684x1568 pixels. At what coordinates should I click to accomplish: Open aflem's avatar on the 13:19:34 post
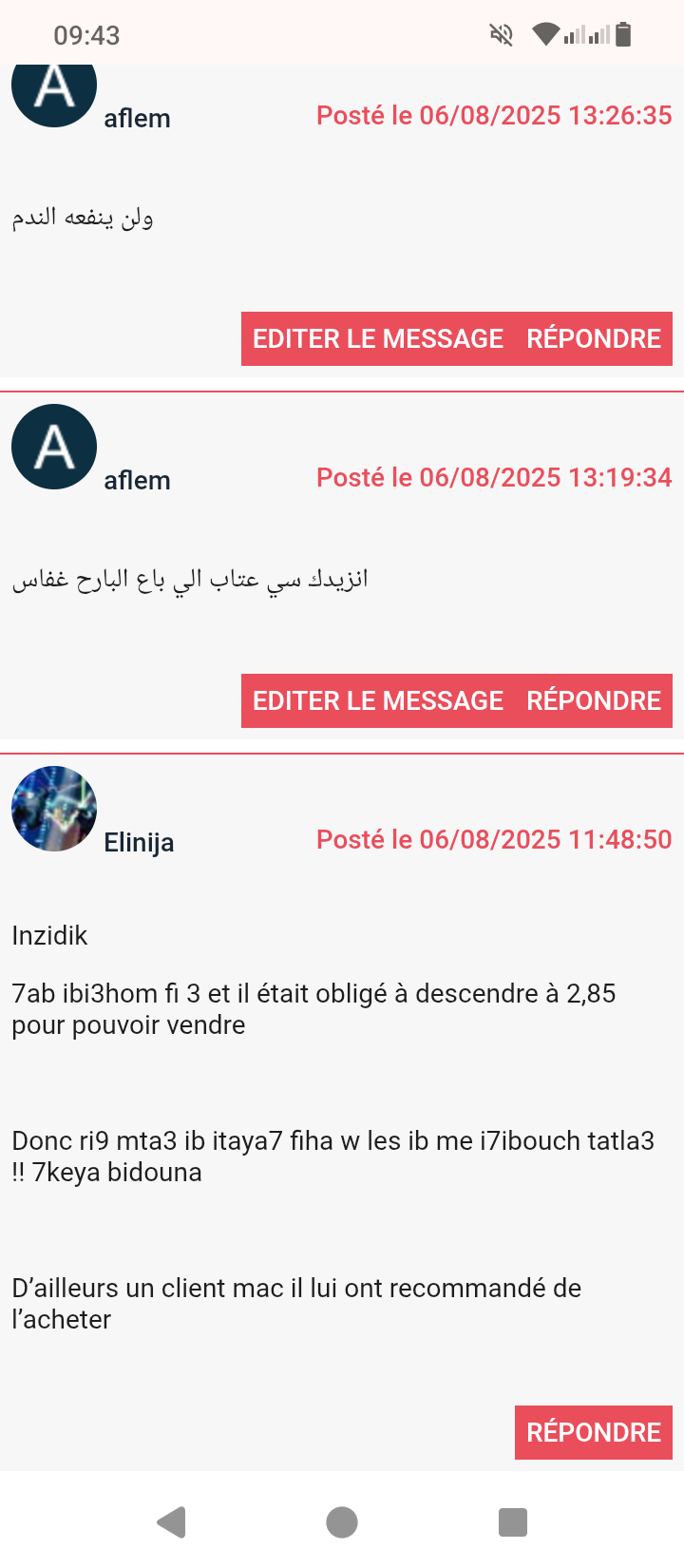click(54, 447)
